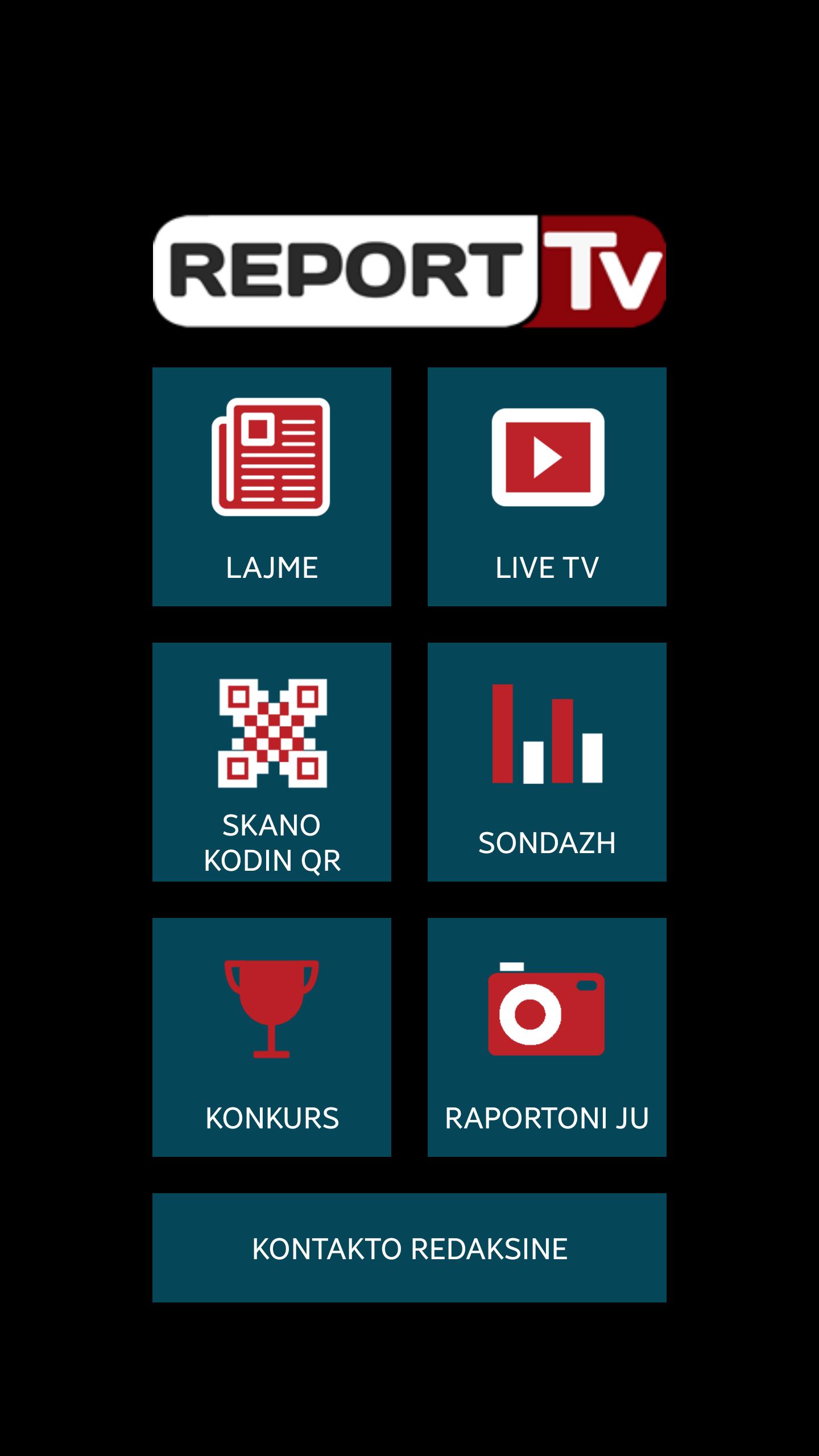
Task: Open the LAJME tile
Action: pyautogui.click(x=272, y=495)
